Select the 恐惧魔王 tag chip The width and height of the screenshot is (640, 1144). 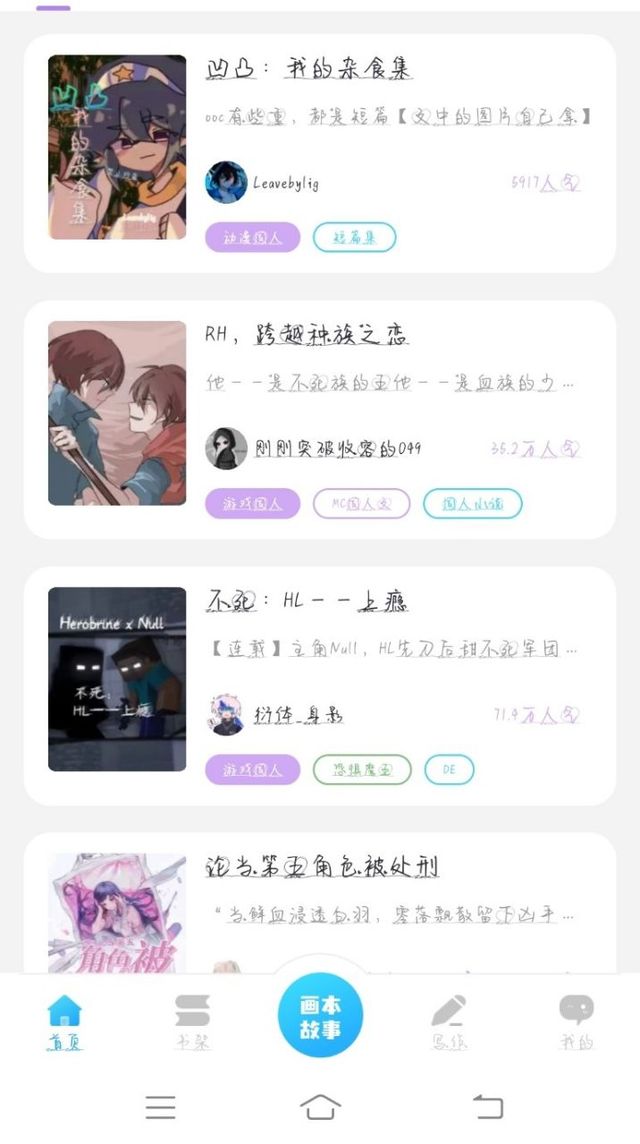(x=363, y=770)
